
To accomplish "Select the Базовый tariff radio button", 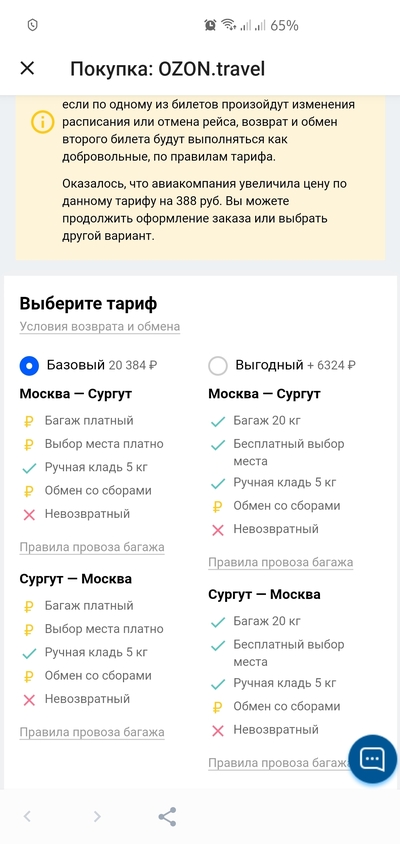I will click(x=30, y=366).
